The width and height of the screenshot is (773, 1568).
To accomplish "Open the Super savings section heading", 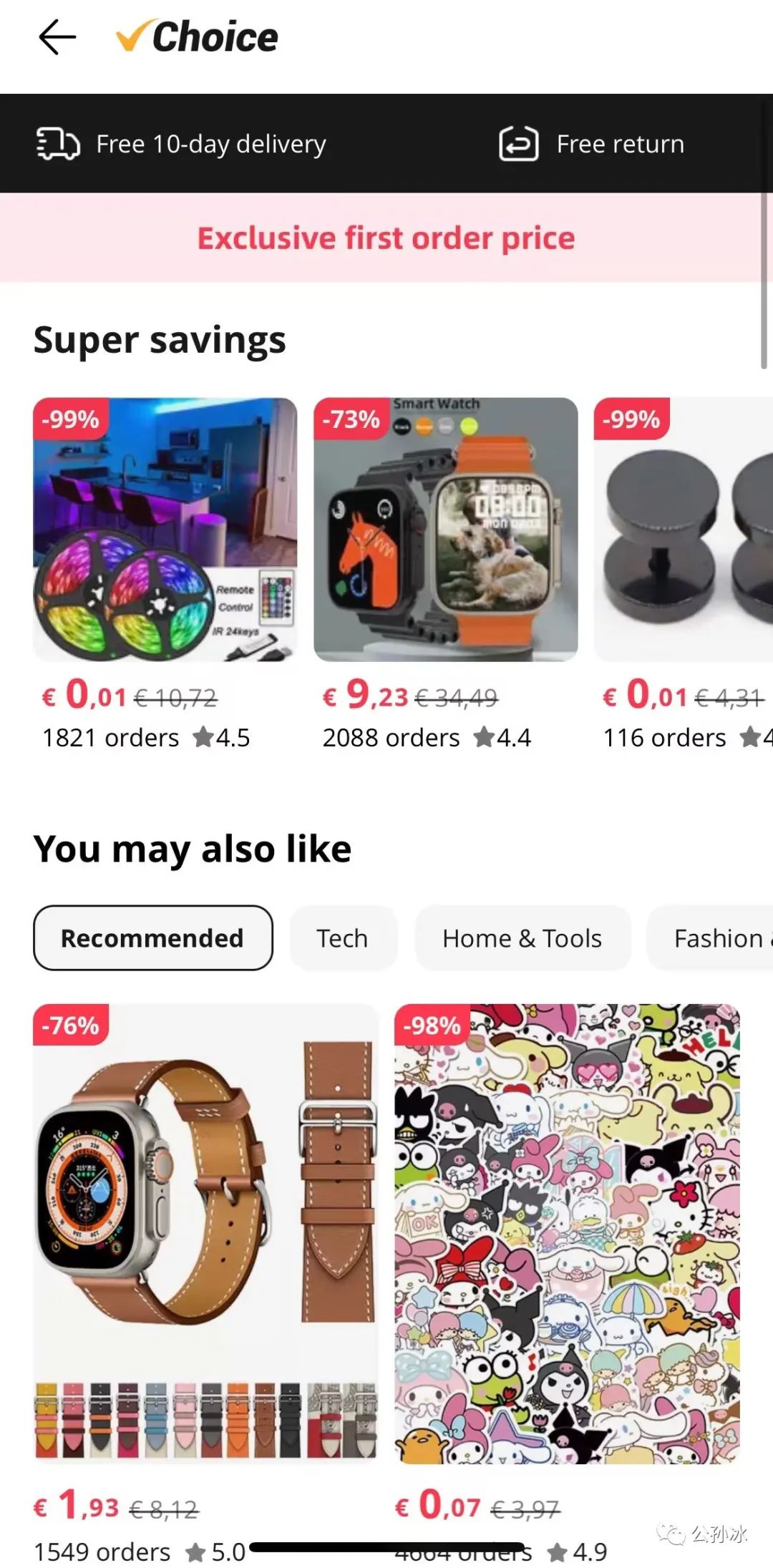I will point(159,339).
